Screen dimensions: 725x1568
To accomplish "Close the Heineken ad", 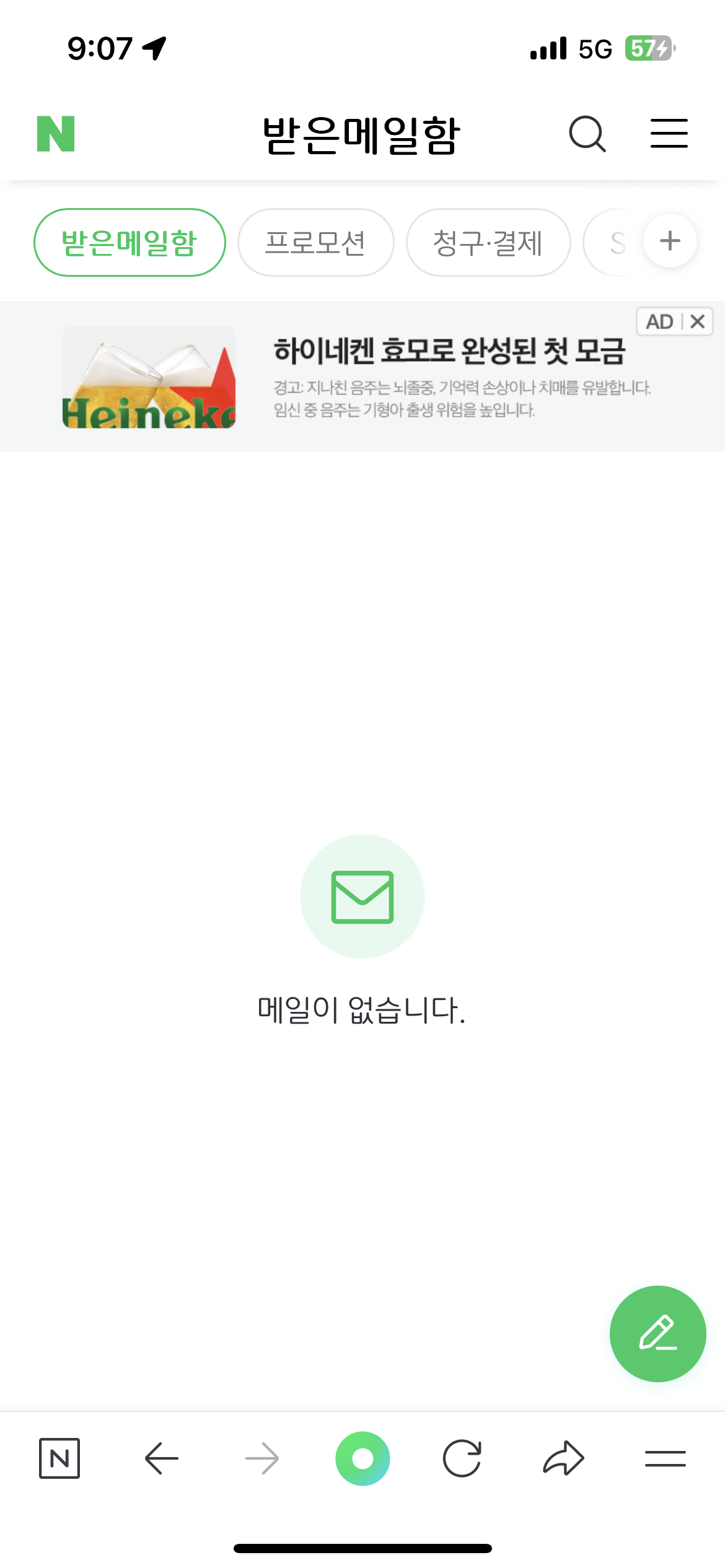I will click(698, 321).
